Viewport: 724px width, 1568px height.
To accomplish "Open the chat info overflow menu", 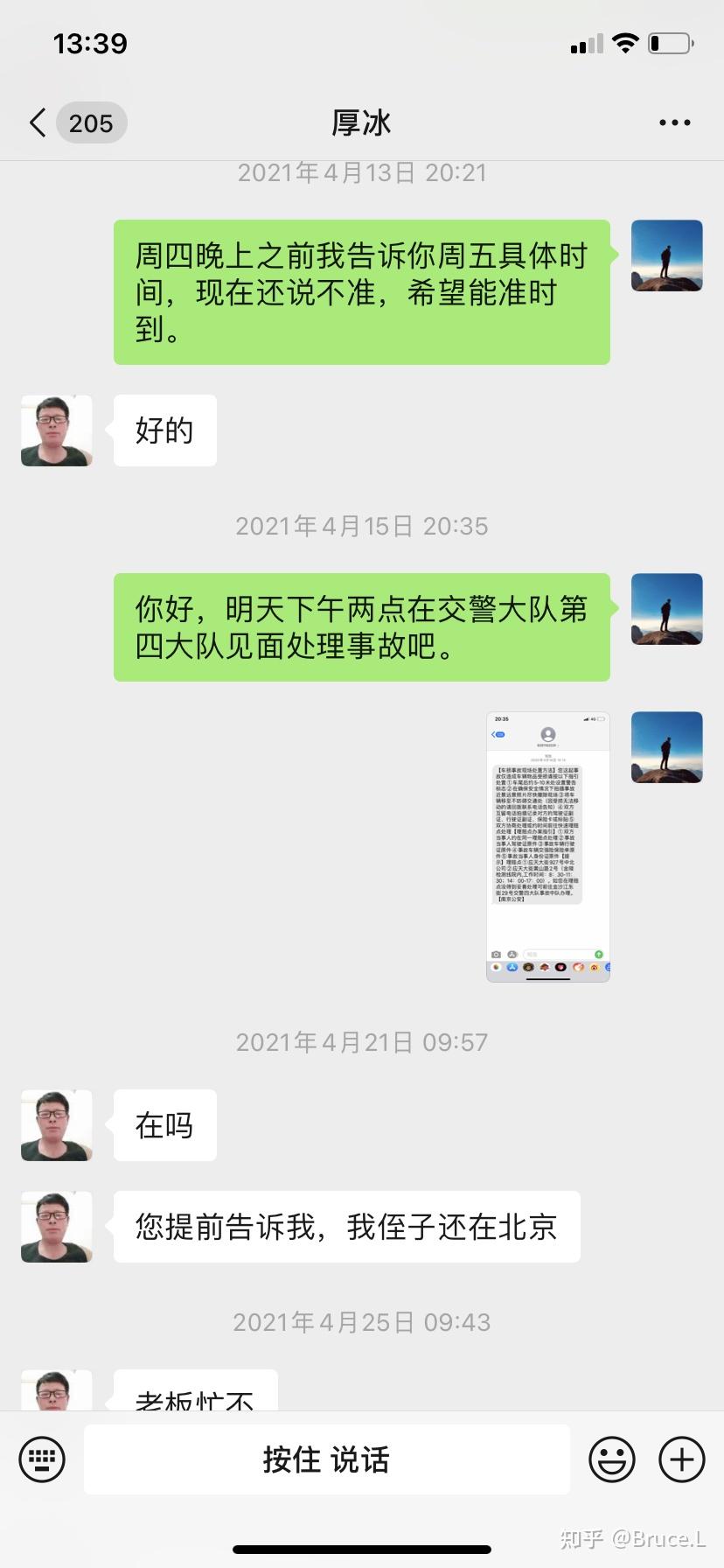I will click(674, 123).
